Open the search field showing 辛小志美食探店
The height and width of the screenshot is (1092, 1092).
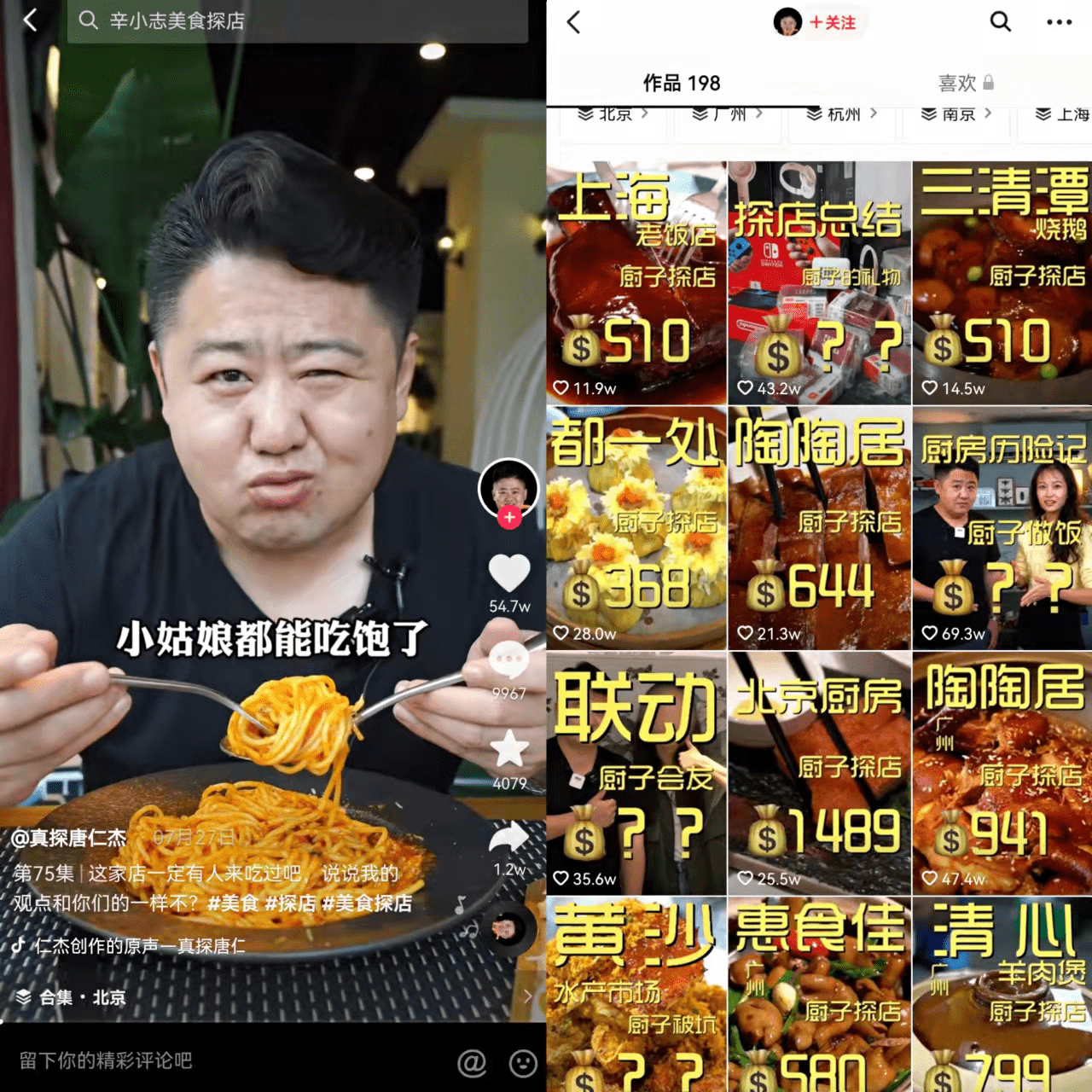point(297,20)
